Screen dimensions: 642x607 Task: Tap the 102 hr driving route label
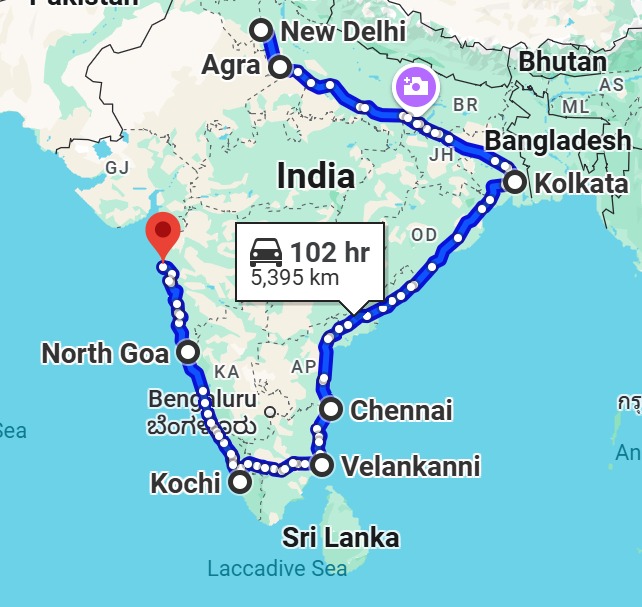(309, 262)
